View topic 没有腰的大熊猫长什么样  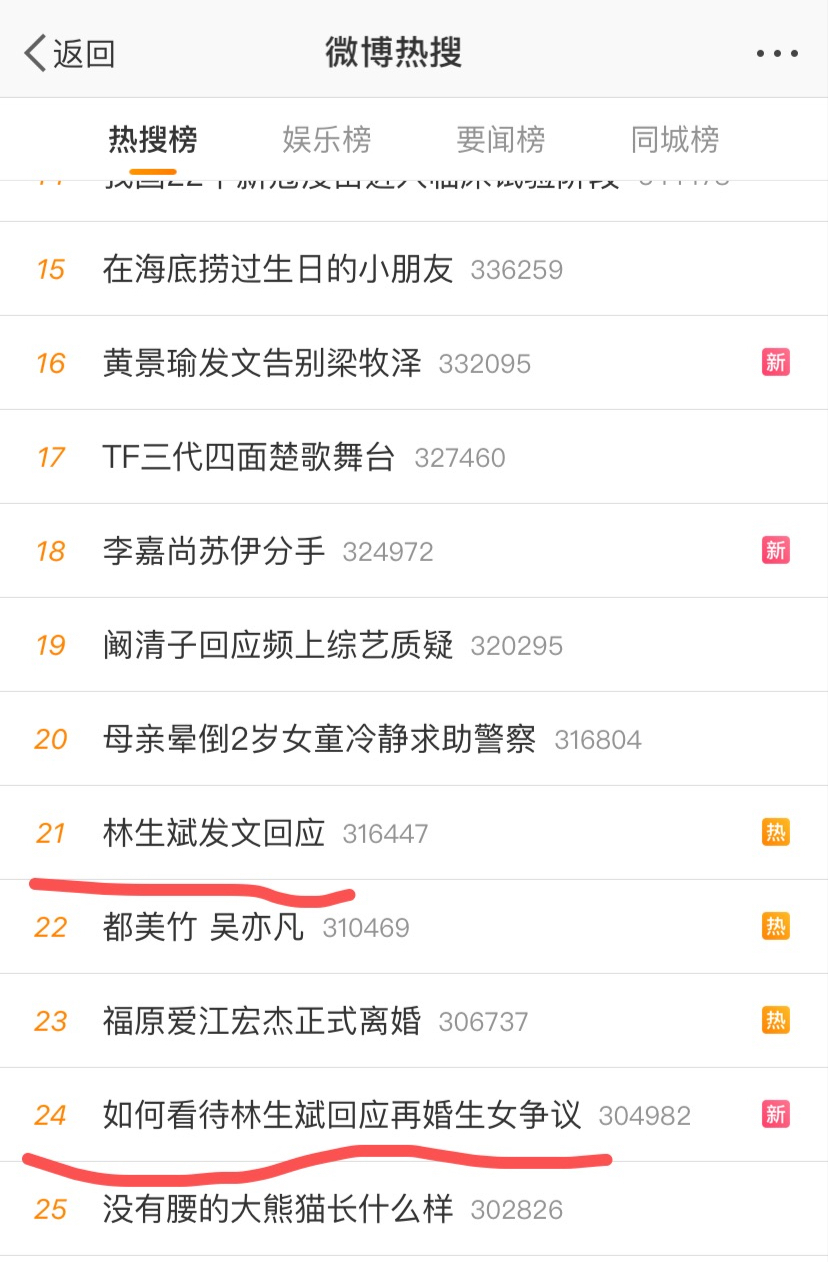point(278,1209)
